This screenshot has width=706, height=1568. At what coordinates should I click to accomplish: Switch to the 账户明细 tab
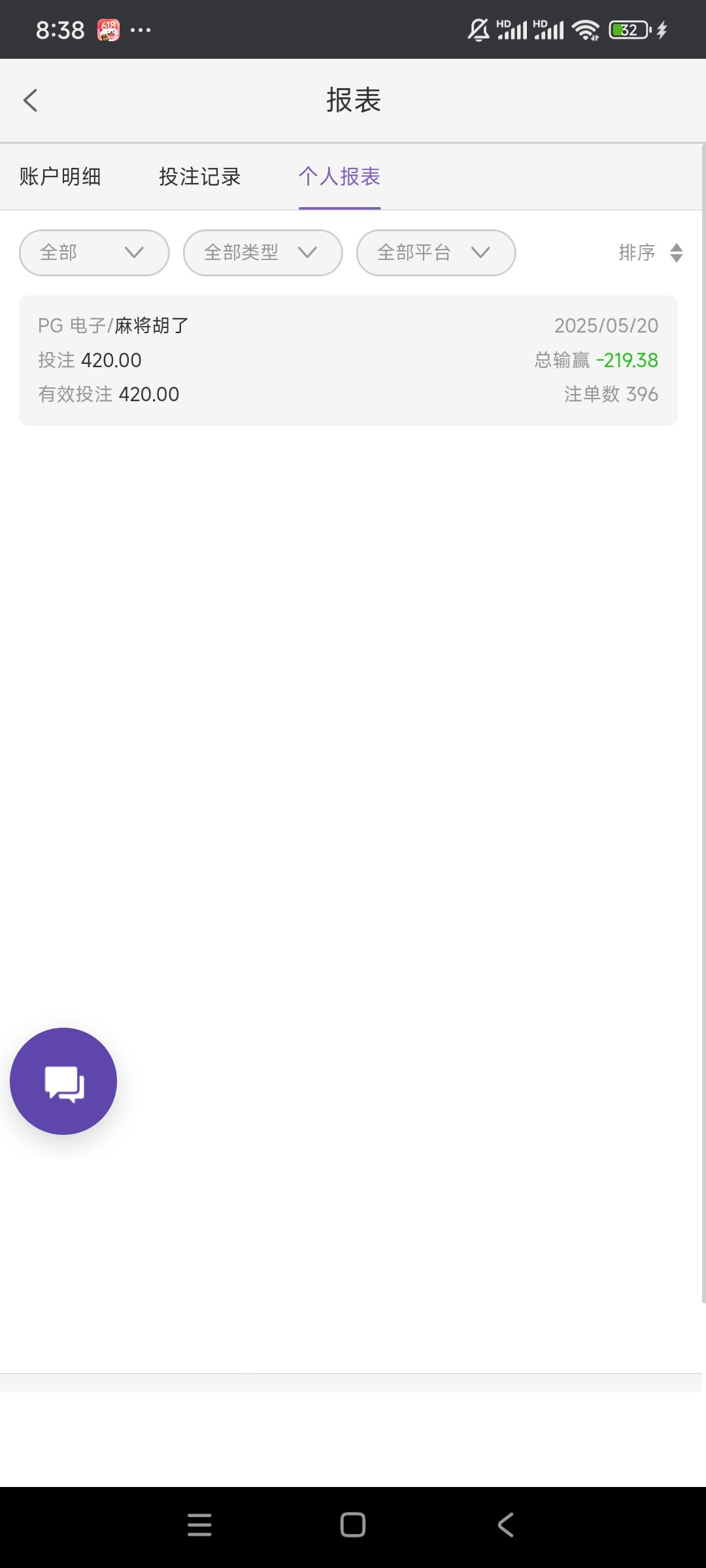[x=60, y=176]
